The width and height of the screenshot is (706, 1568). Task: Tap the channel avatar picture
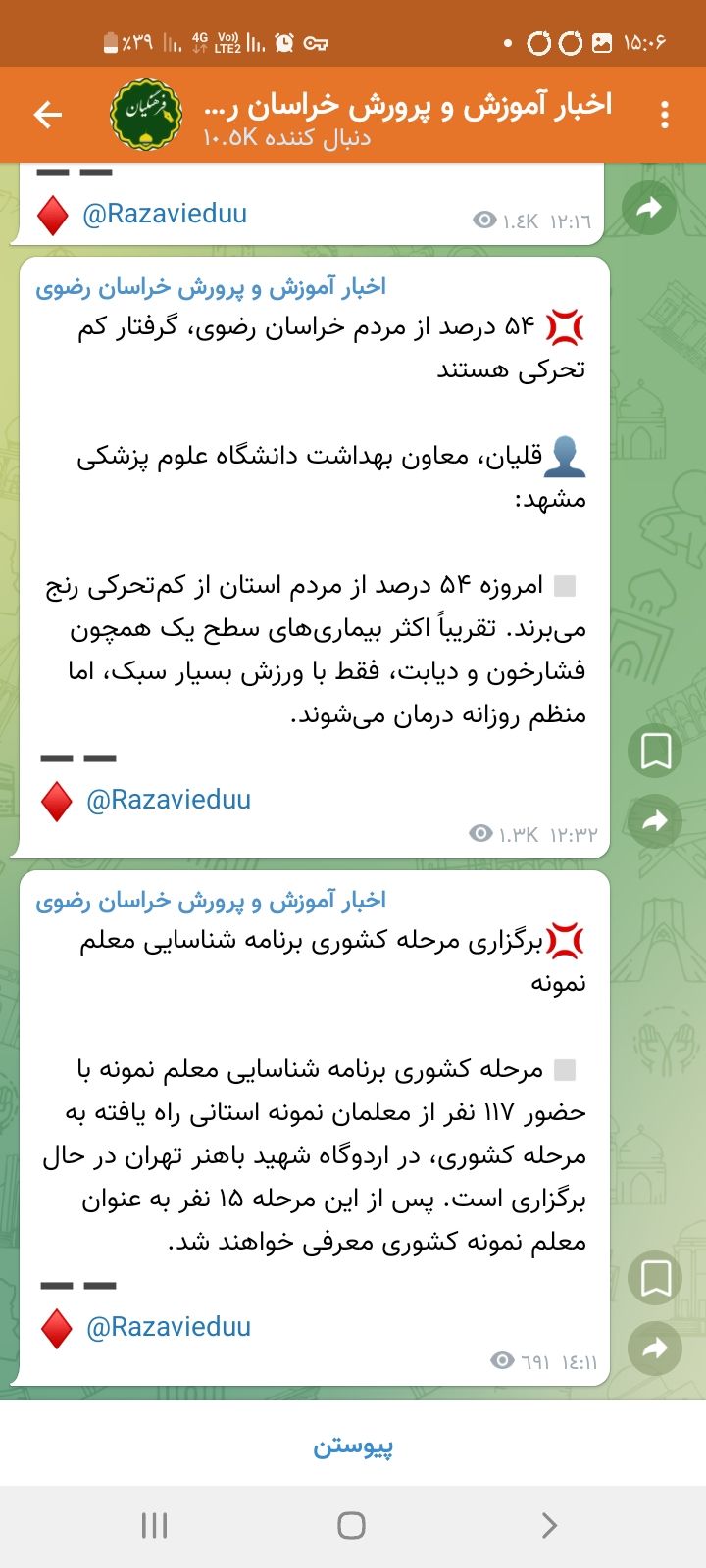(x=145, y=115)
